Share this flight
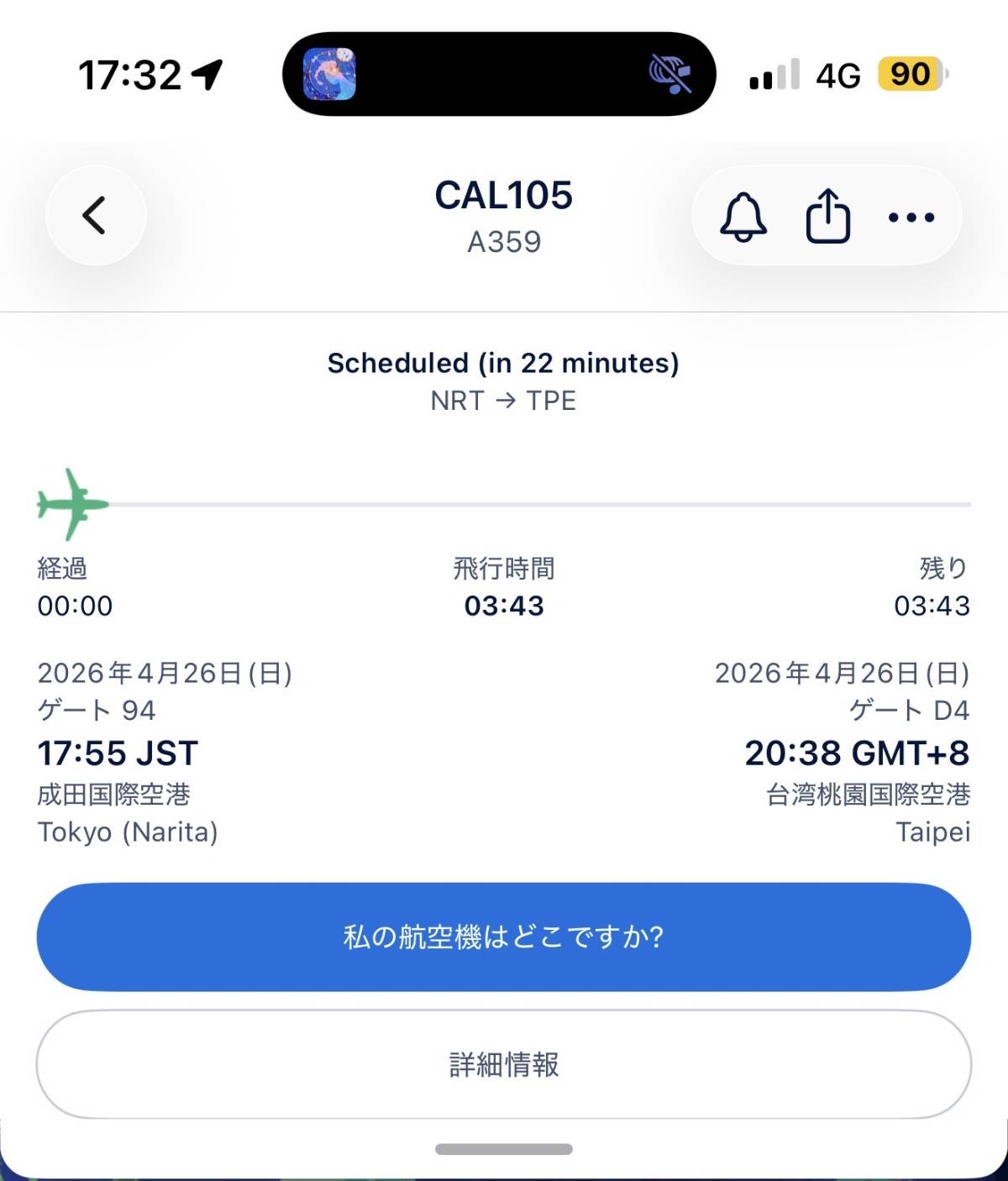This screenshot has width=1008, height=1181. tap(827, 217)
